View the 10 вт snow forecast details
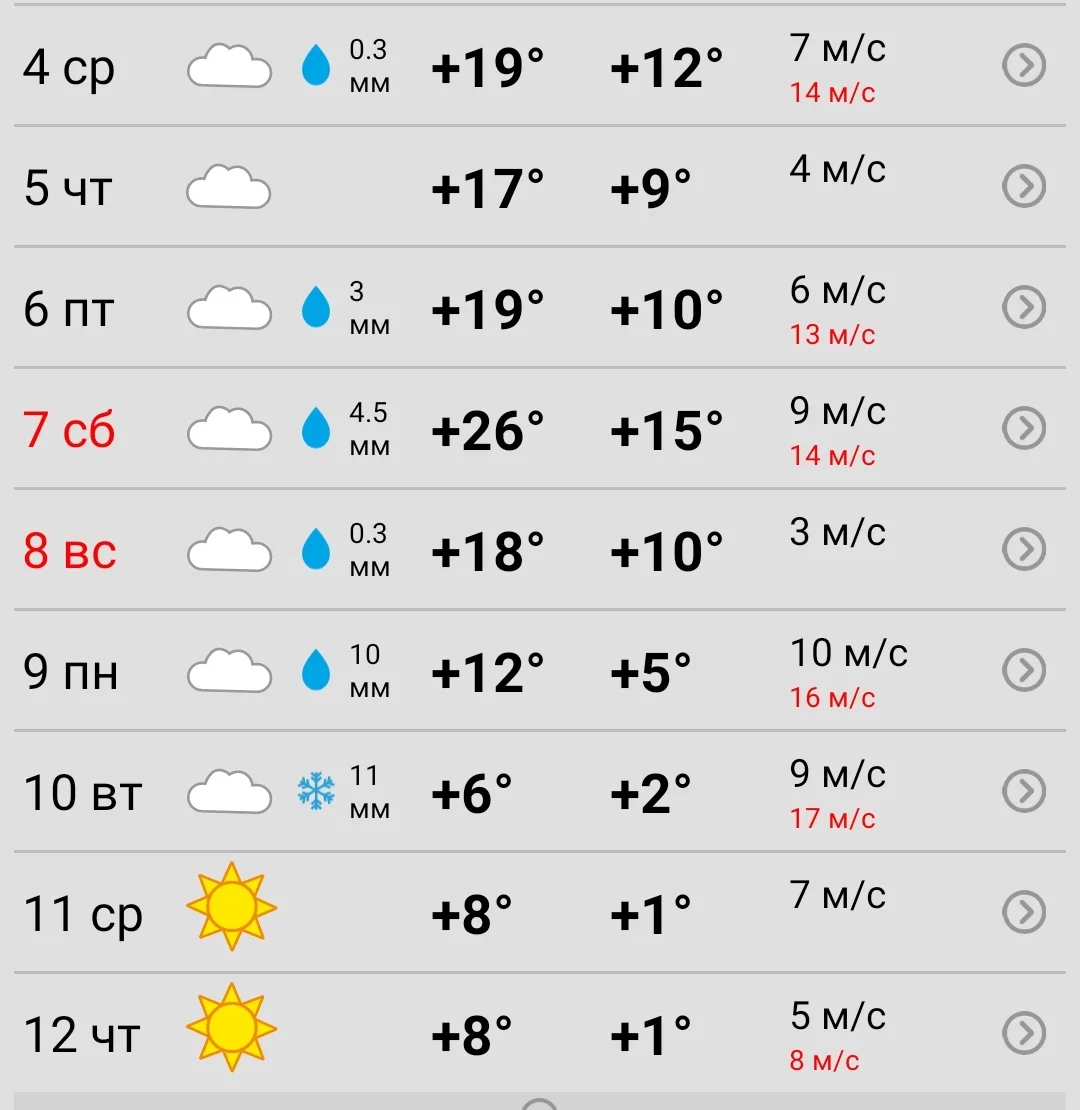Viewport: 1080px width, 1110px height. (1023, 792)
